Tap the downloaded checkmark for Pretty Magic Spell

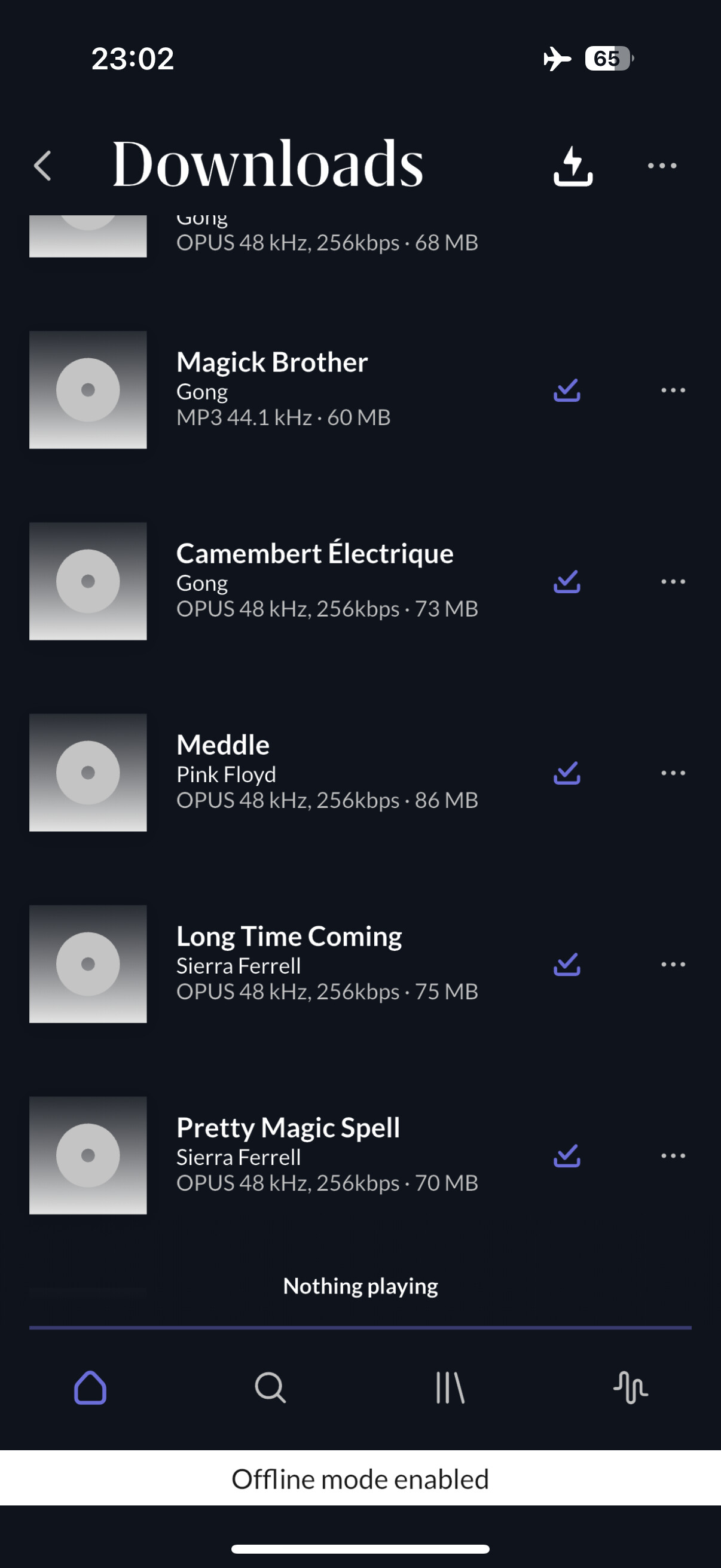click(566, 1156)
